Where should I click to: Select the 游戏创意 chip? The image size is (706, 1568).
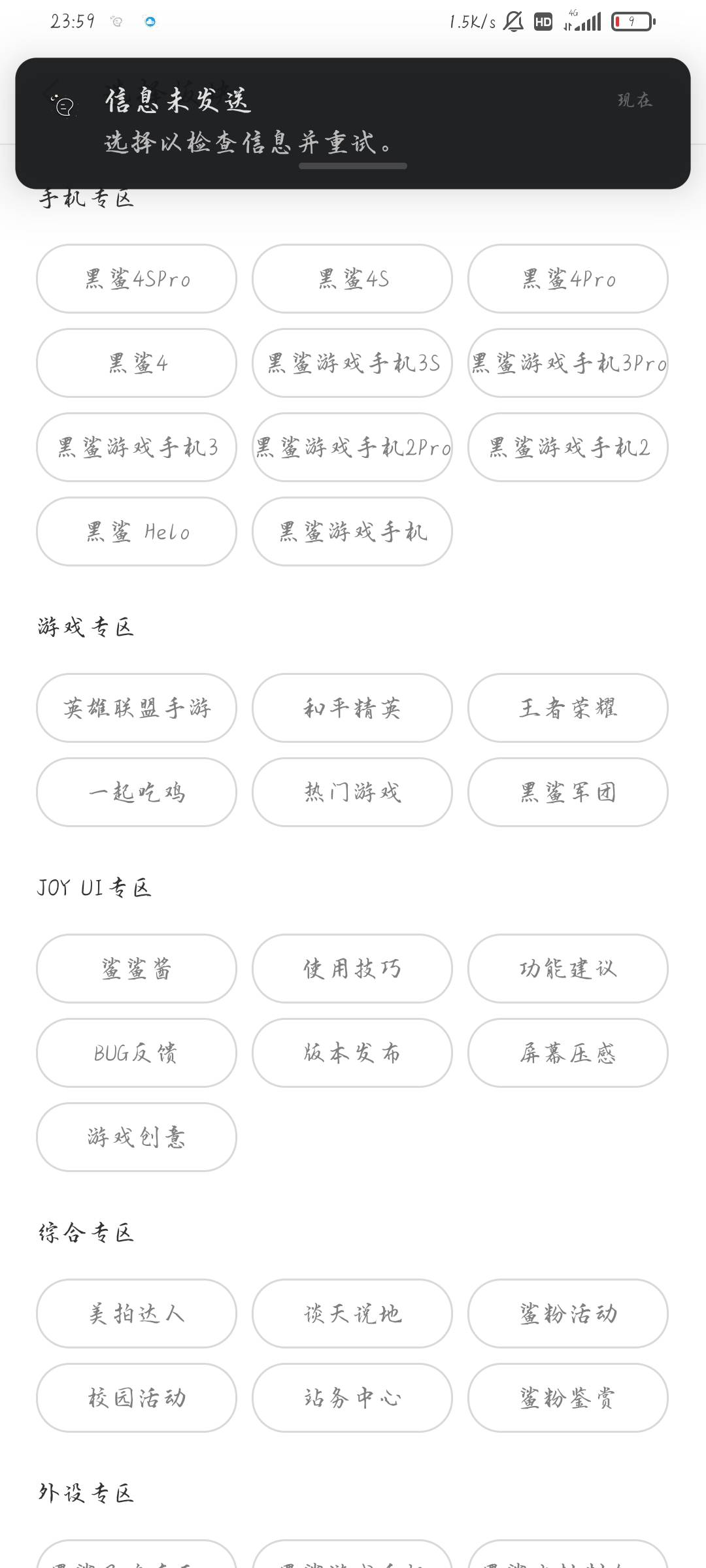pyautogui.click(x=137, y=1137)
